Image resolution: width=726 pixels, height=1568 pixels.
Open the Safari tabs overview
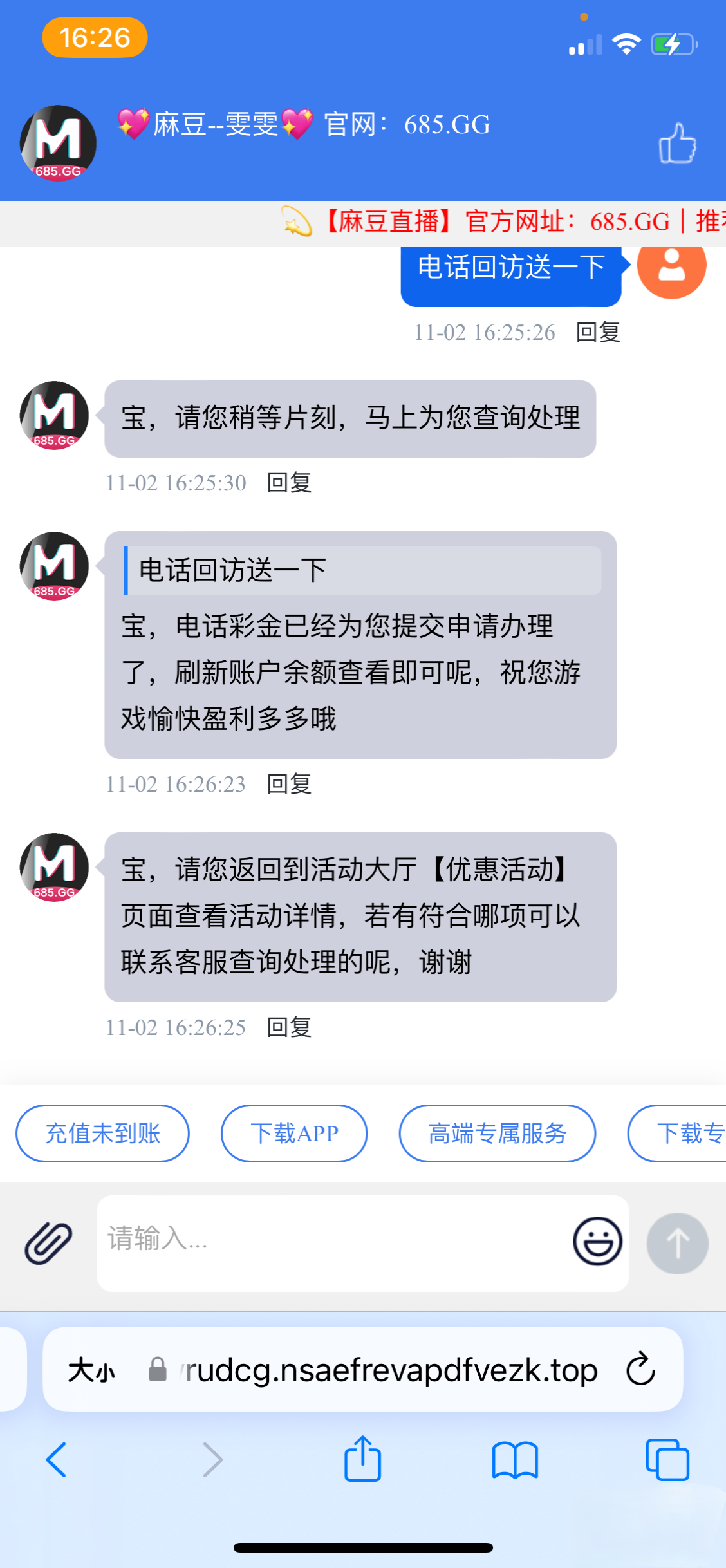[x=667, y=1460]
